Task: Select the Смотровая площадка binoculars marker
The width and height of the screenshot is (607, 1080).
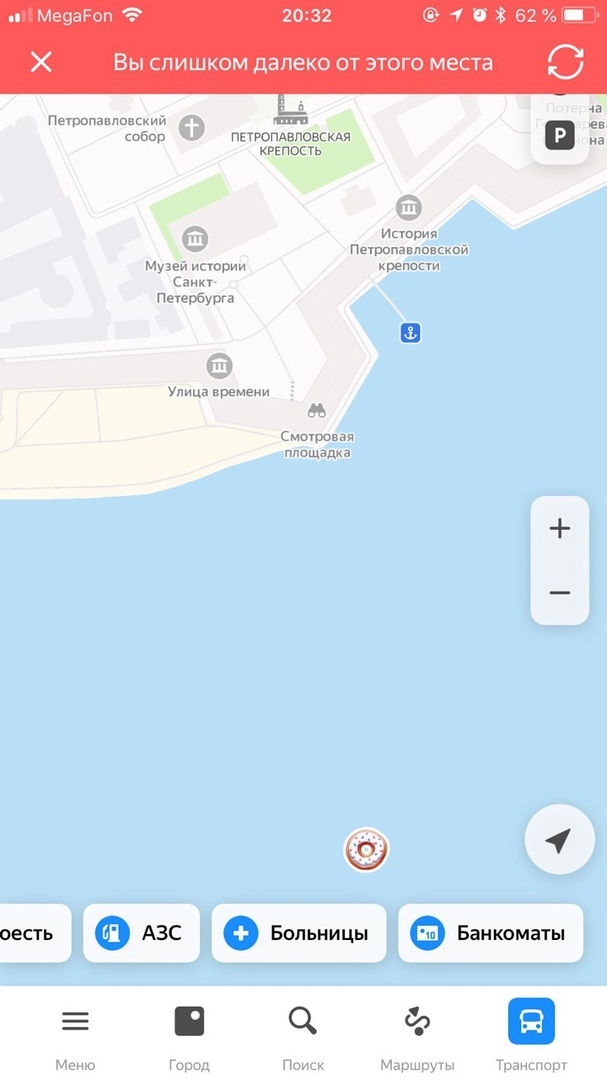Action: 317,411
